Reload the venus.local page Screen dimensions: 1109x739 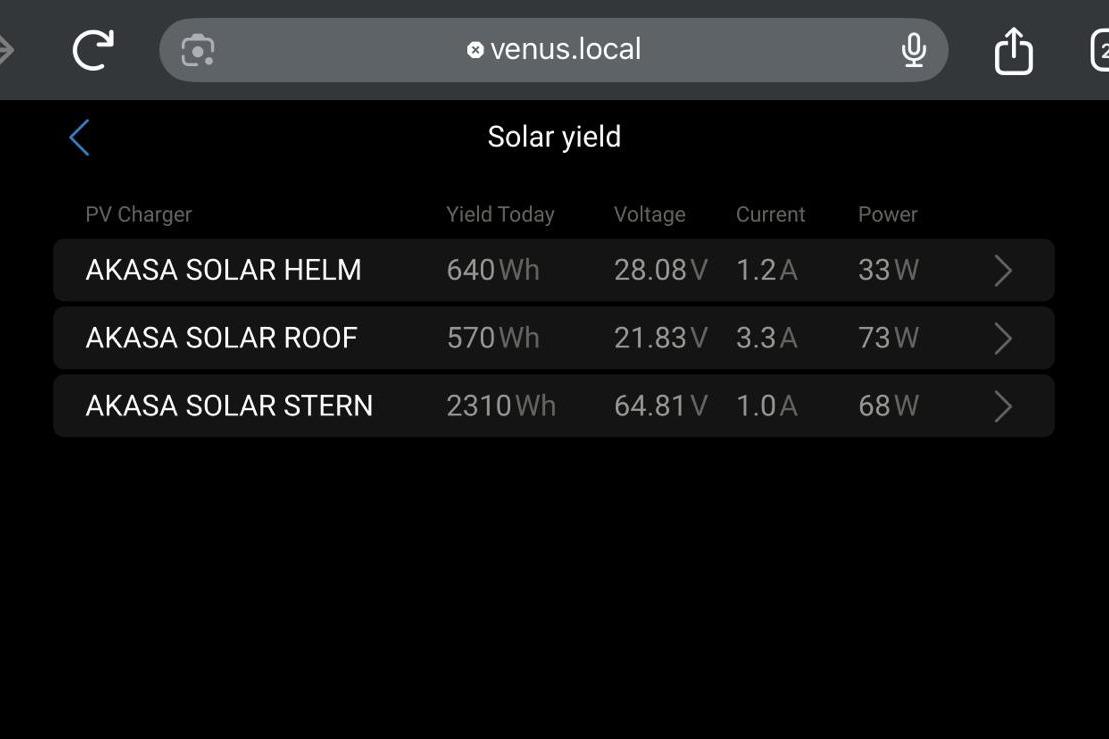pyautogui.click(x=93, y=50)
